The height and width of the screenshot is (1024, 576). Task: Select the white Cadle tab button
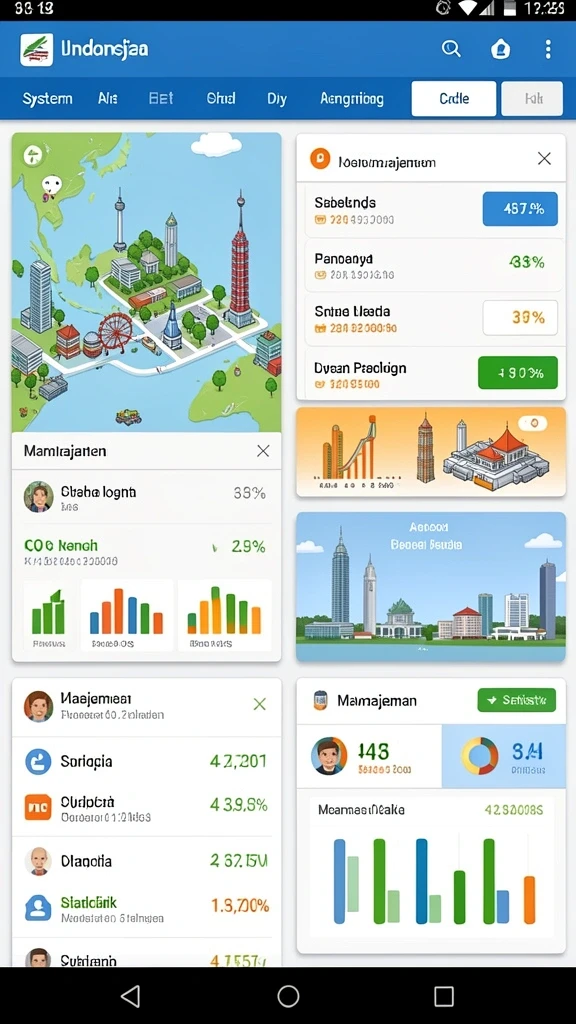pyautogui.click(x=454, y=99)
